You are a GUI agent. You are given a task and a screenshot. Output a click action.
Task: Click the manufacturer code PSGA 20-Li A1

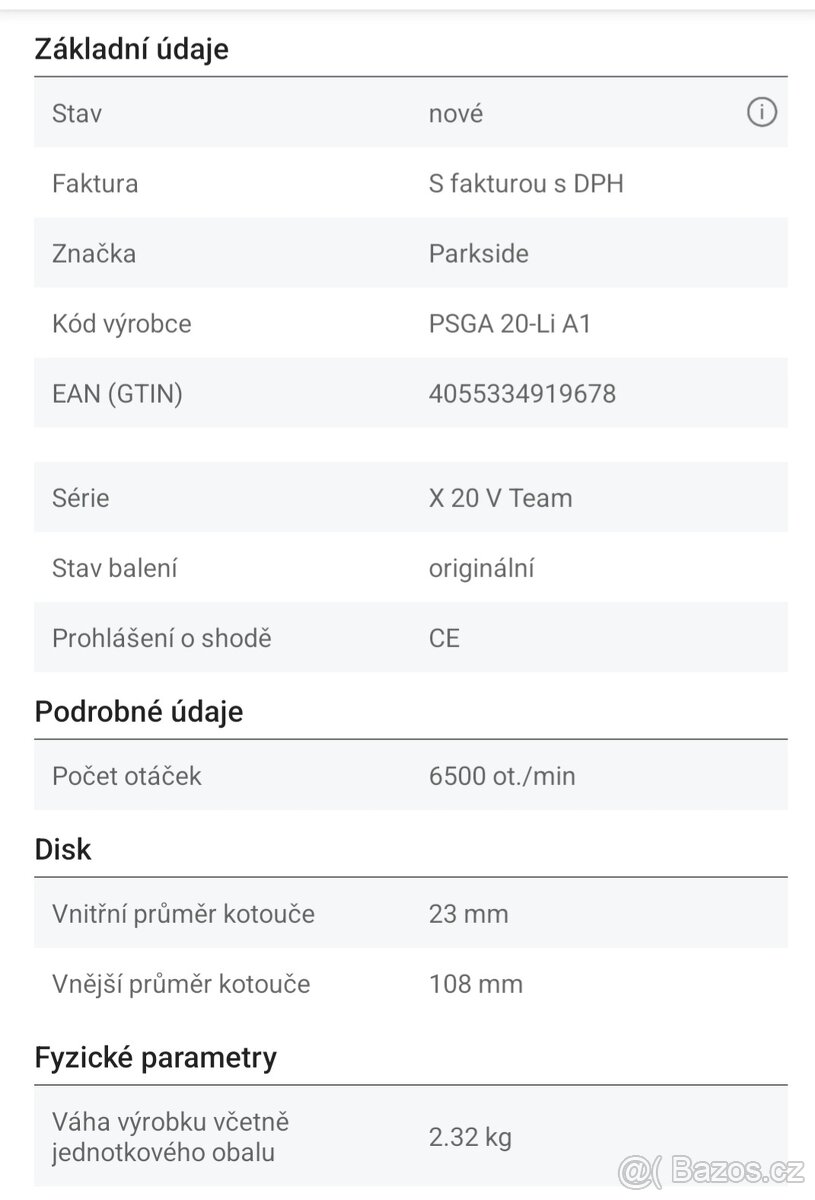pyautogui.click(x=511, y=323)
